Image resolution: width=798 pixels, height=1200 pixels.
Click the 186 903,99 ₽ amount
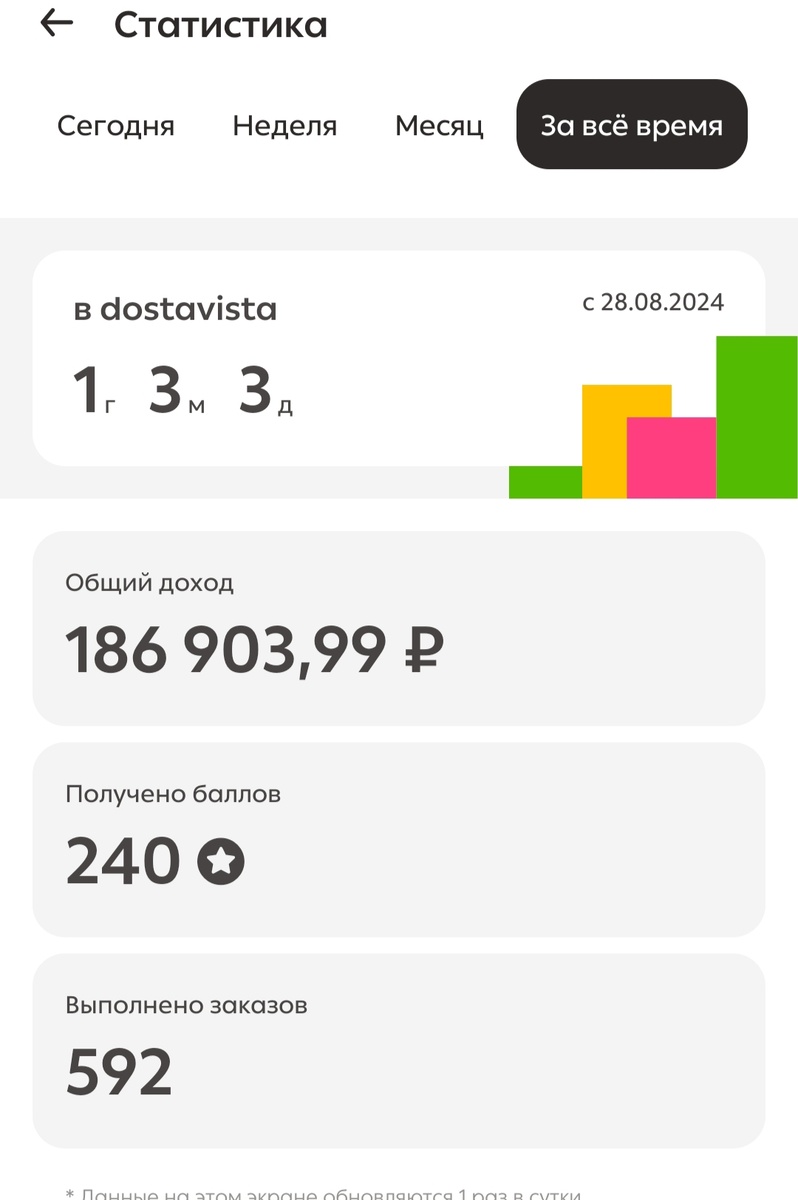click(x=255, y=650)
